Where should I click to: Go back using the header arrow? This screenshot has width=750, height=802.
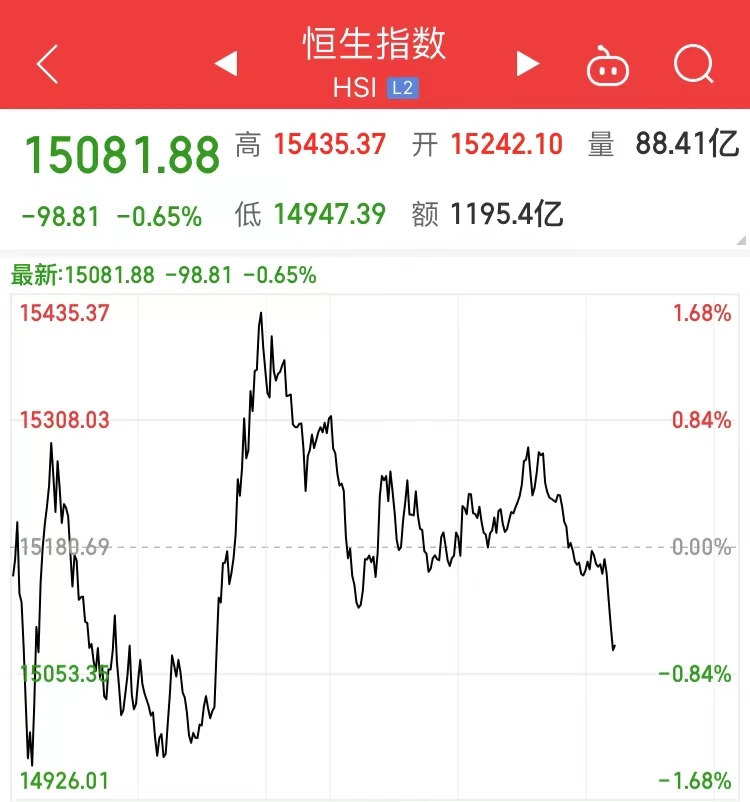click(x=47, y=65)
